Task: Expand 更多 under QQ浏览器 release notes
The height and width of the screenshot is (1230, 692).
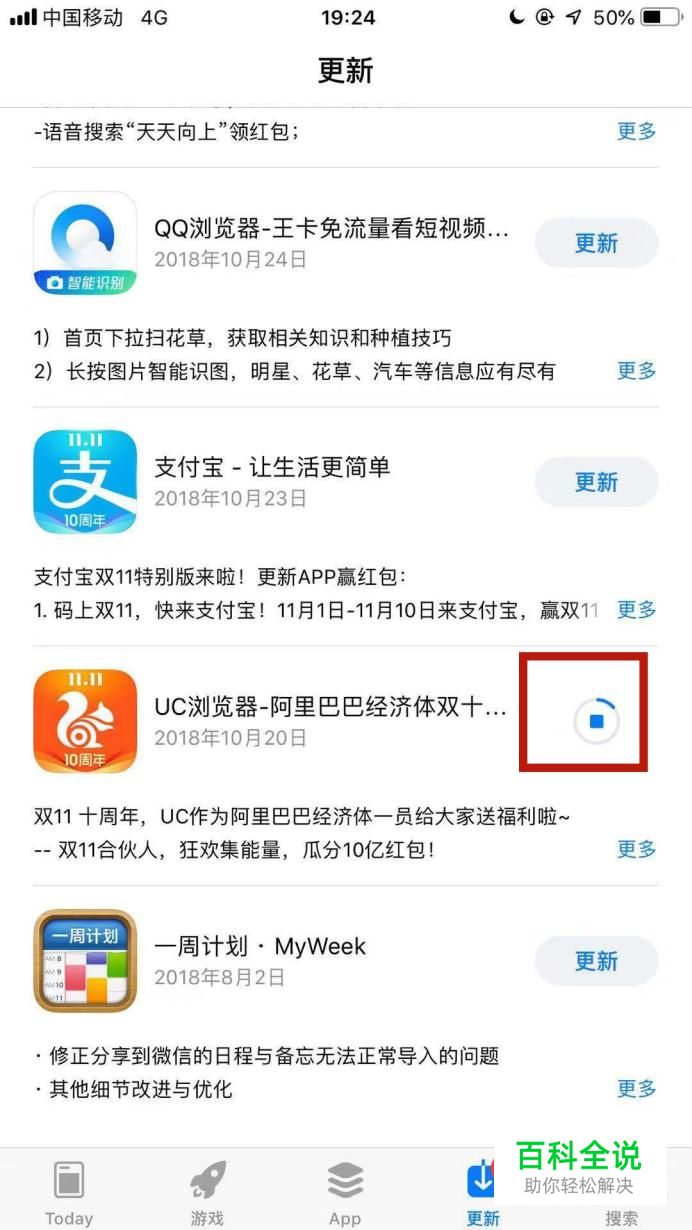Action: point(636,371)
